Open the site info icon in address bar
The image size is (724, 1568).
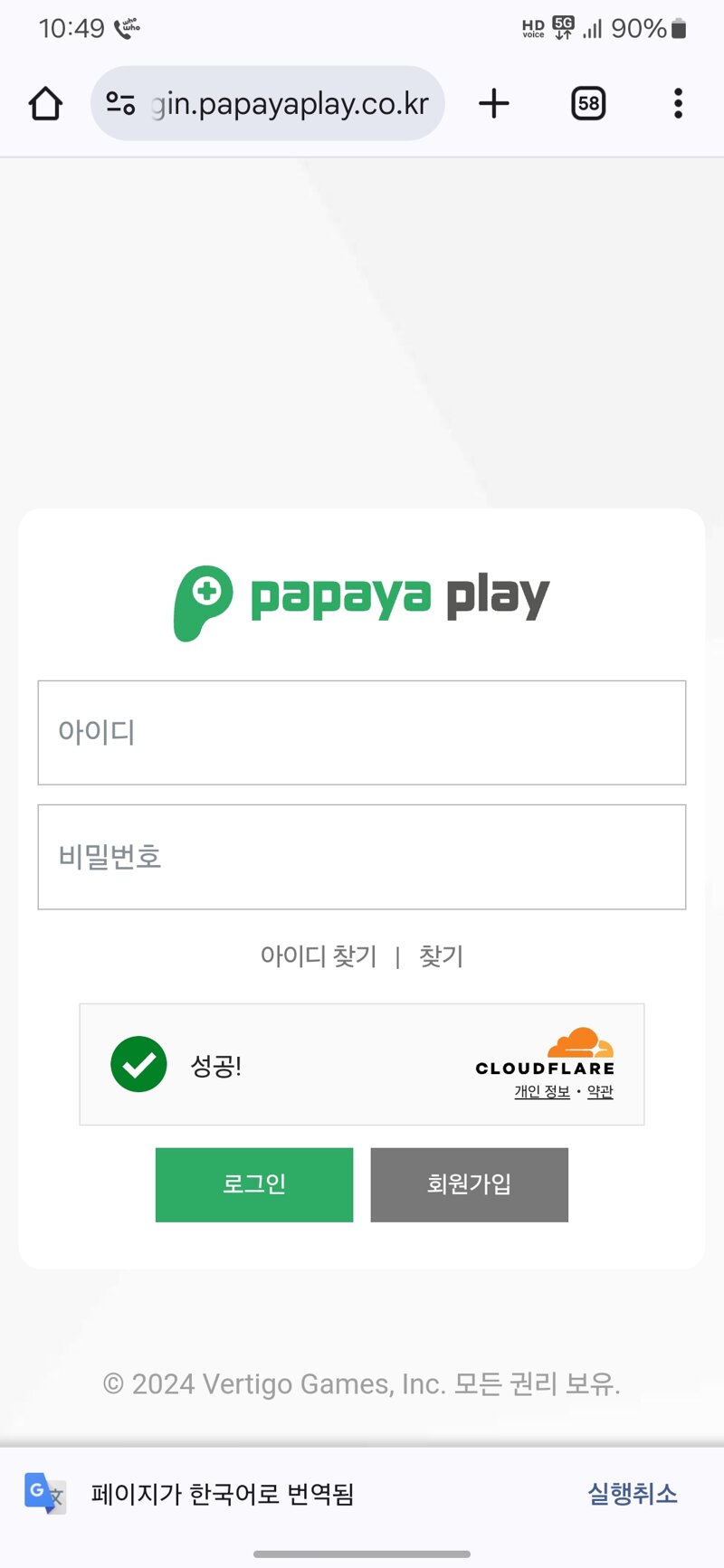coord(120,103)
